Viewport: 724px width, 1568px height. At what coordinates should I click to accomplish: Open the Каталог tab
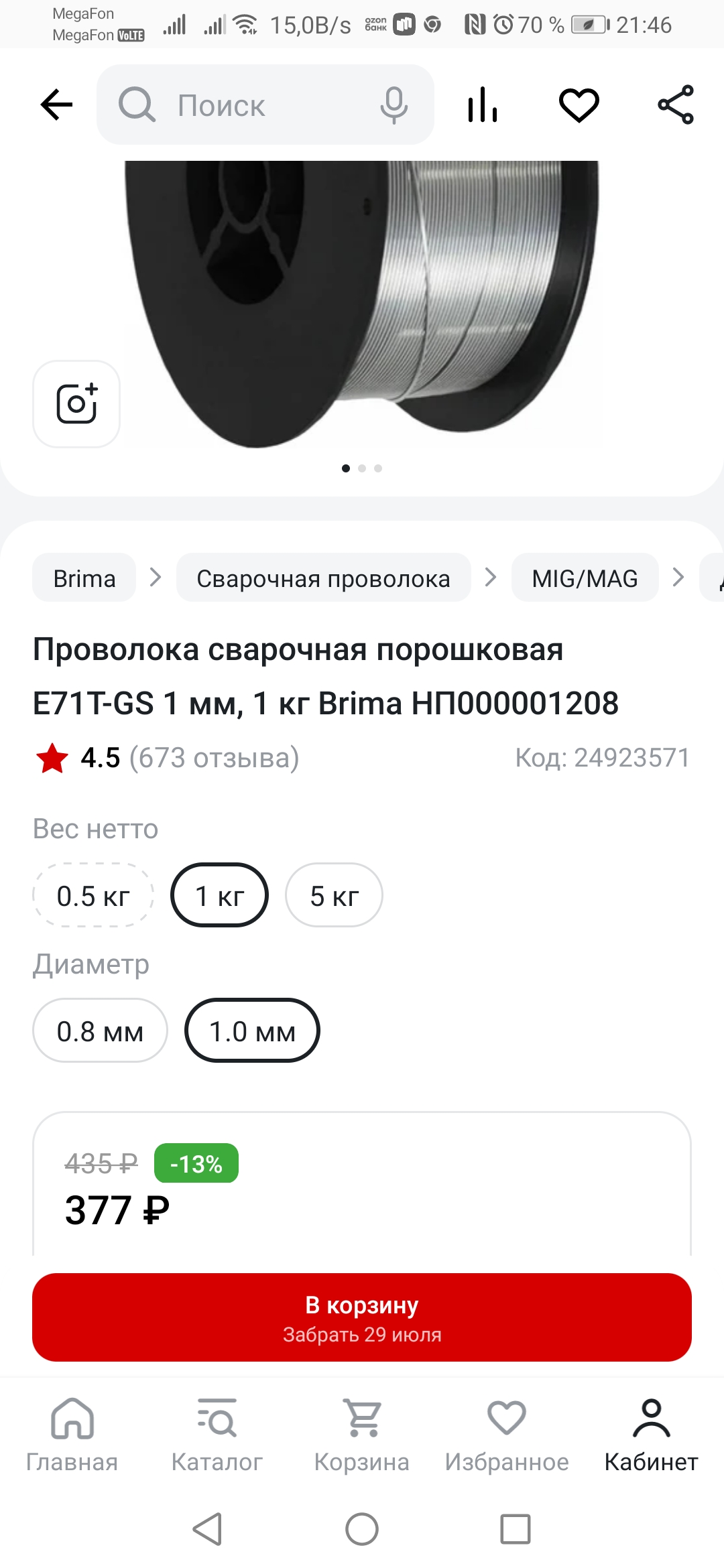tap(217, 1435)
